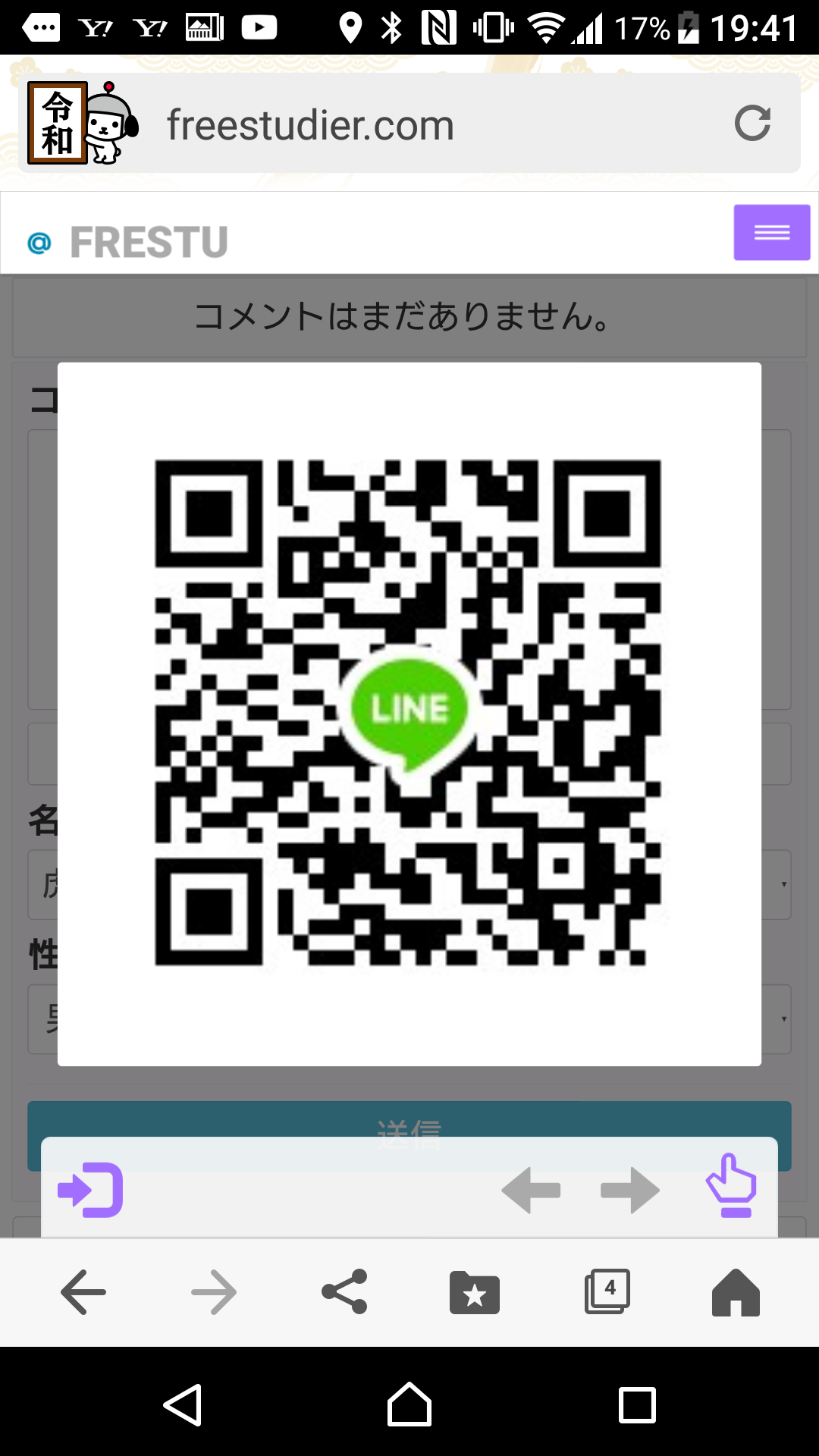Open the purple hamburger menu

(771, 233)
